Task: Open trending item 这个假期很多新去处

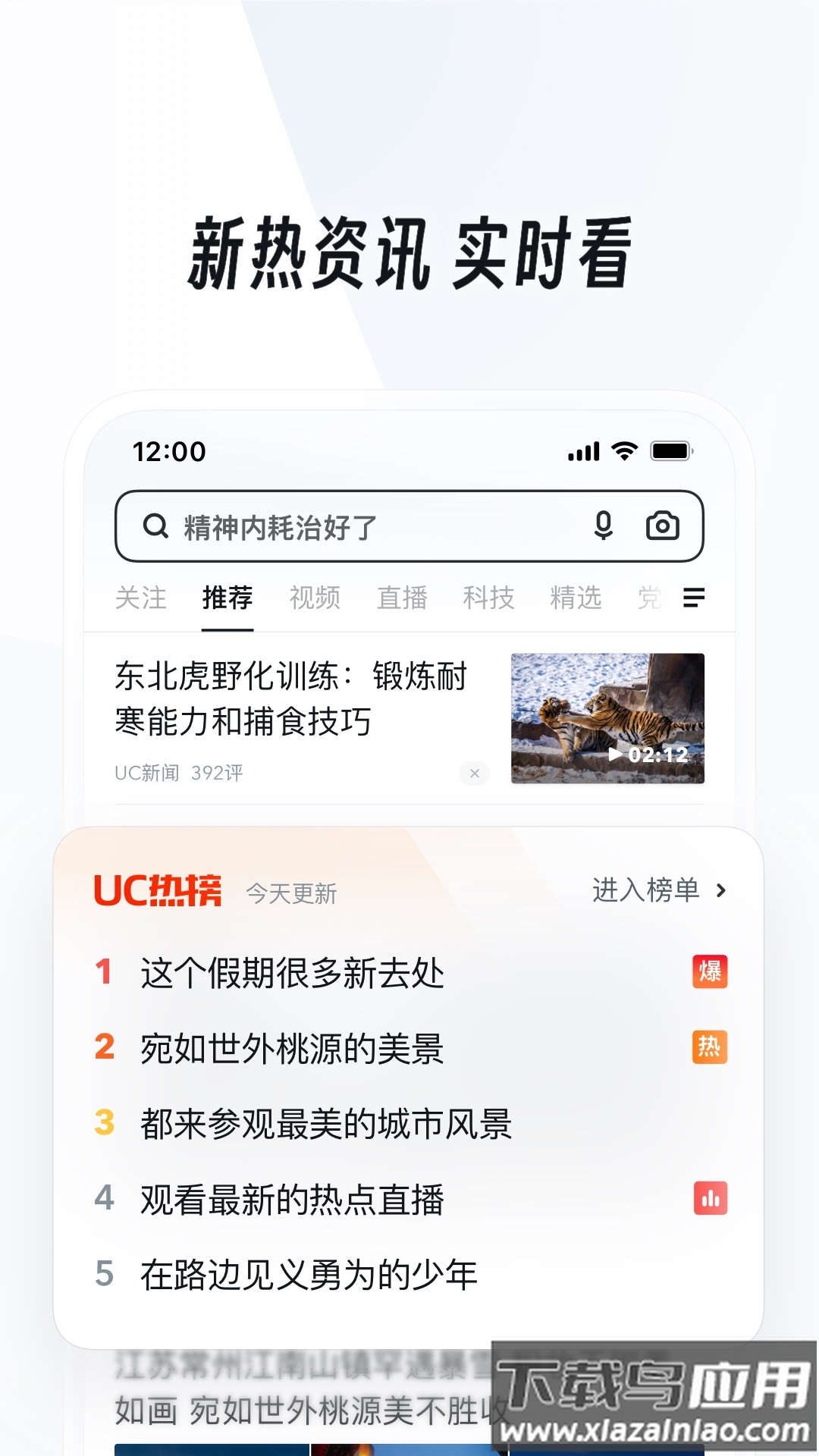Action: click(292, 971)
